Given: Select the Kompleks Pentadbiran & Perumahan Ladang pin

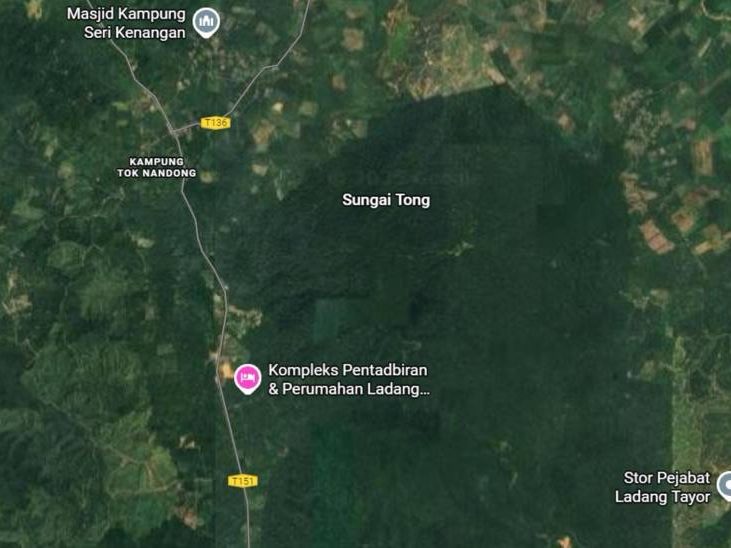Looking at the screenshot, I should tap(248, 378).
